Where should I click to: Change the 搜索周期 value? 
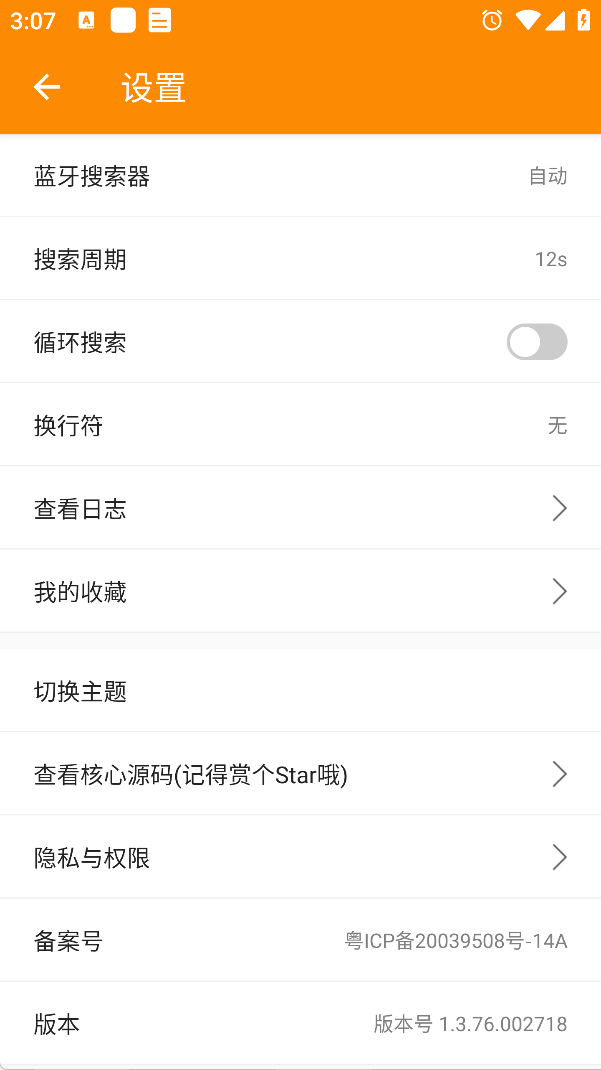point(300,260)
